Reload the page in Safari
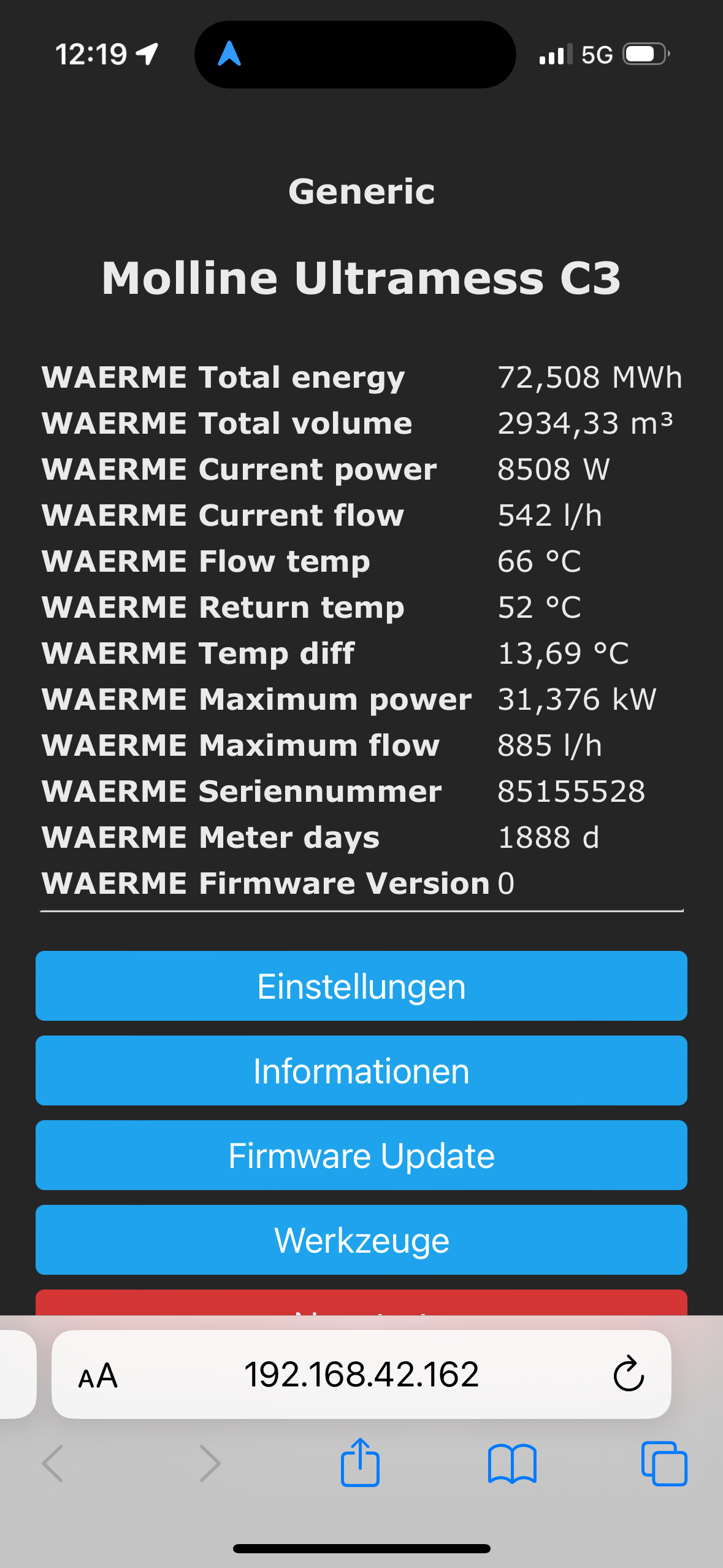This screenshot has width=723, height=1568. 629,1374
